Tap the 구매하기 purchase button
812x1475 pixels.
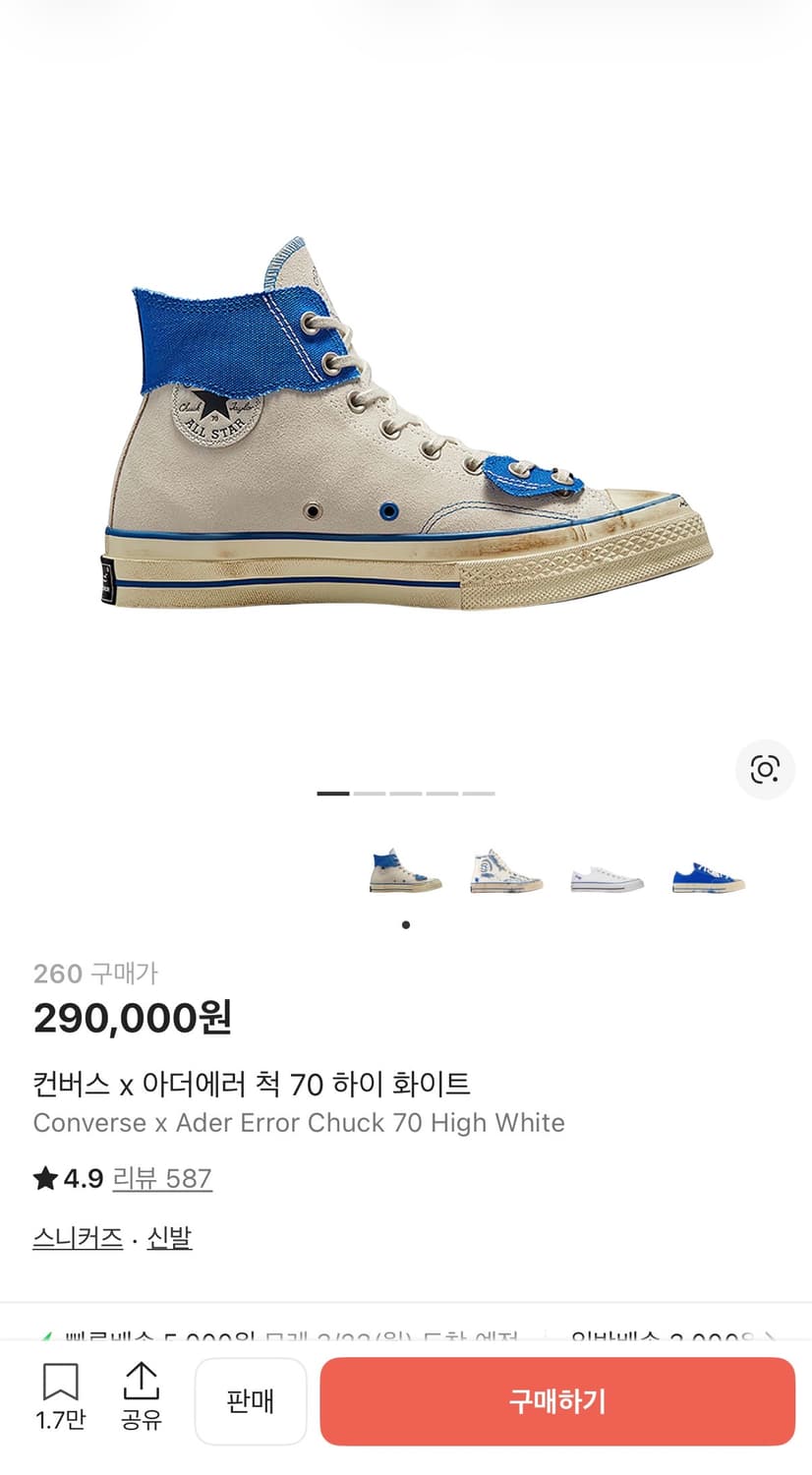coord(557,1401)
